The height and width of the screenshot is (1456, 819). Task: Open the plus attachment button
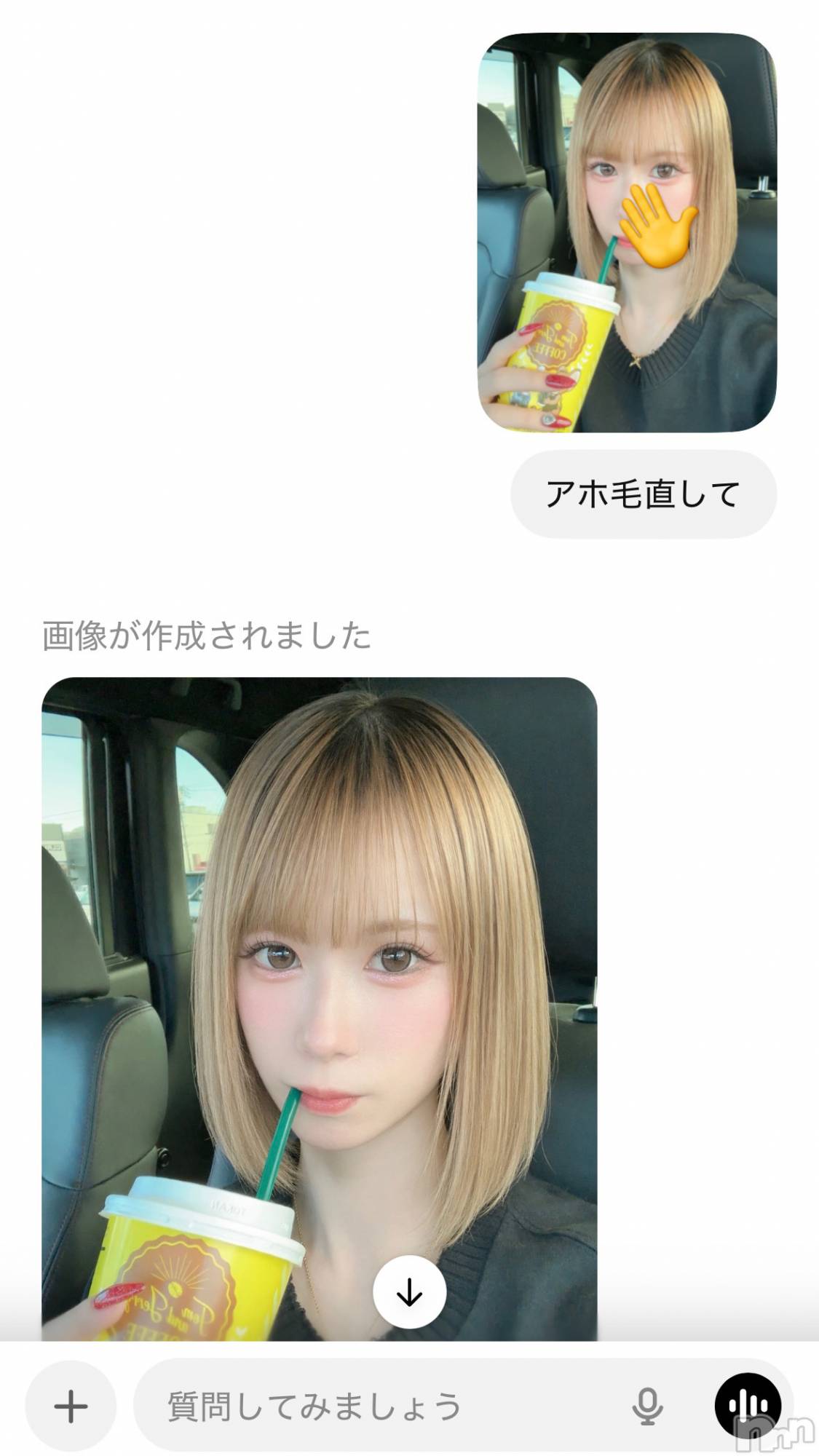(x=71, y=1406)
